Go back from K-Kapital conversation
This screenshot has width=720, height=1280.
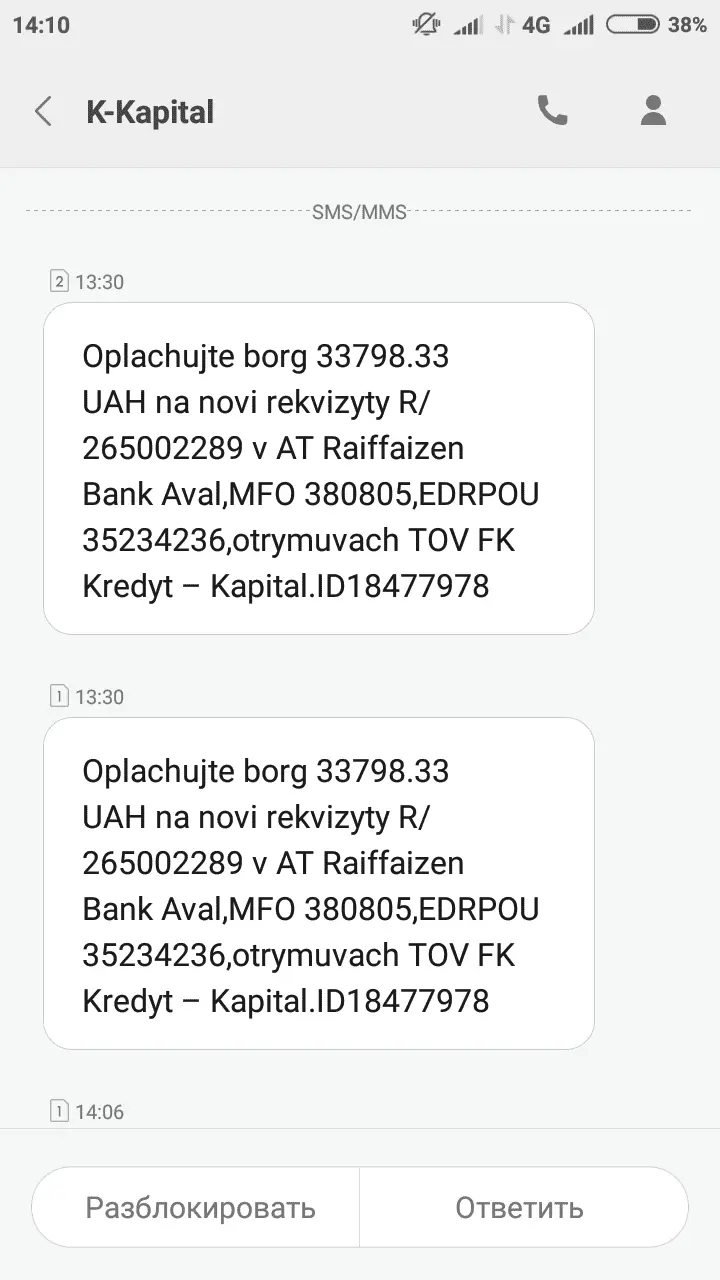click(43, 111)
